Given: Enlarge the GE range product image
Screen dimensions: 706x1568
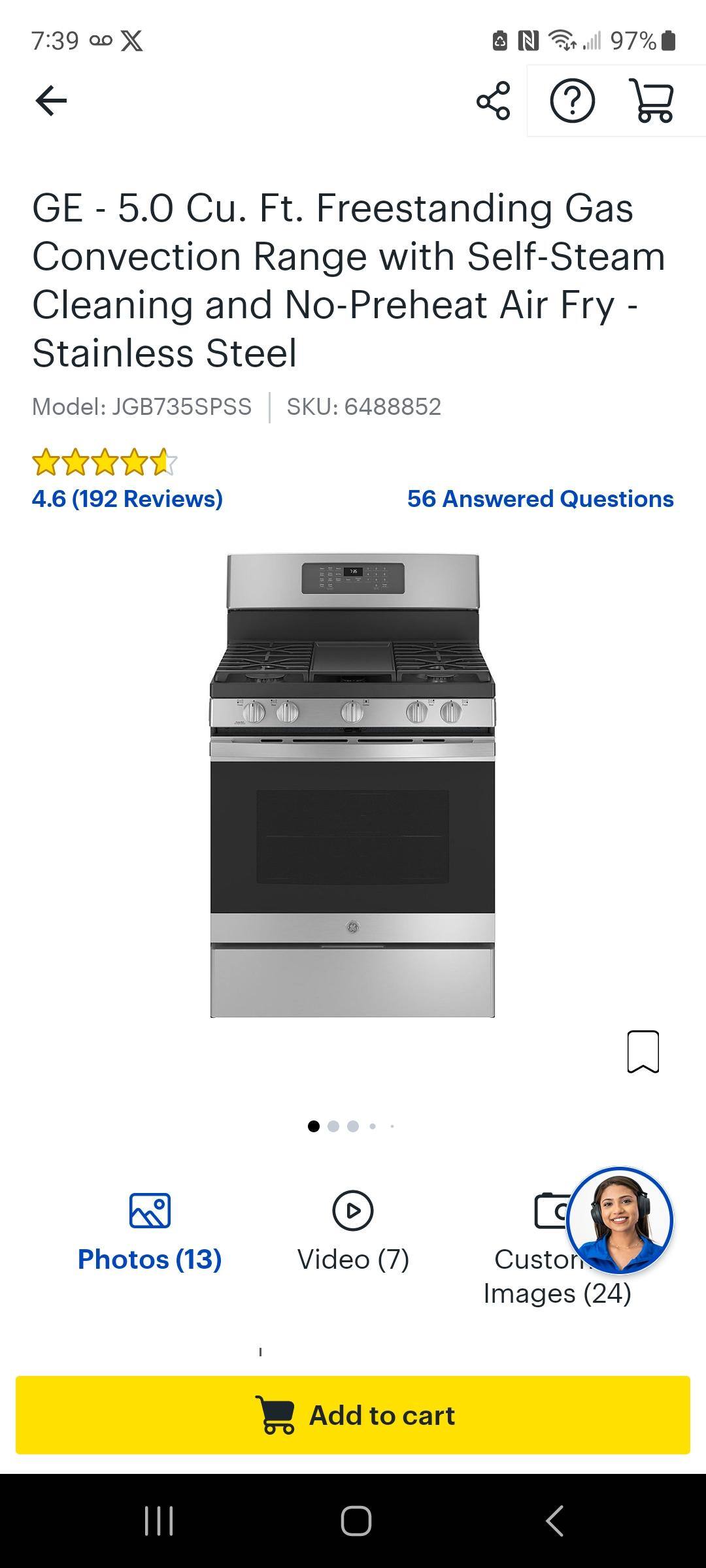Looking at the screenshot, I should tap(352, 785).
